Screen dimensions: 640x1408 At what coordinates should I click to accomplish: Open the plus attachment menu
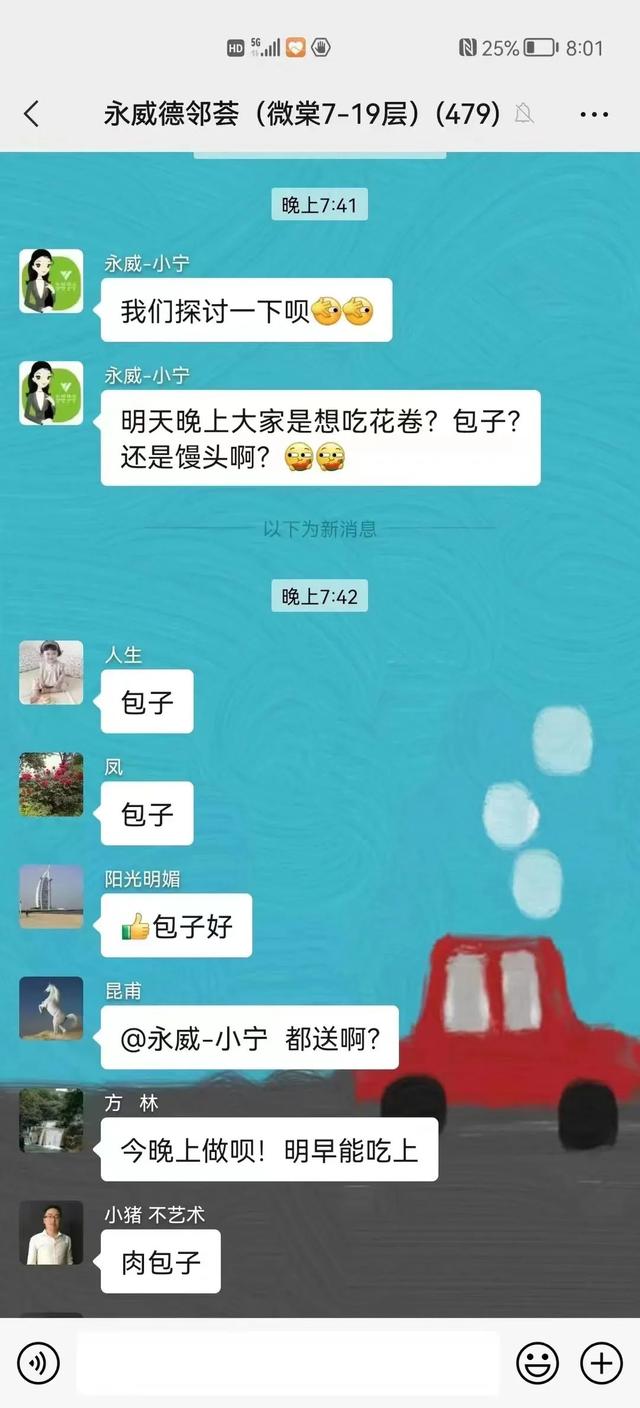tap(601, 1362)
